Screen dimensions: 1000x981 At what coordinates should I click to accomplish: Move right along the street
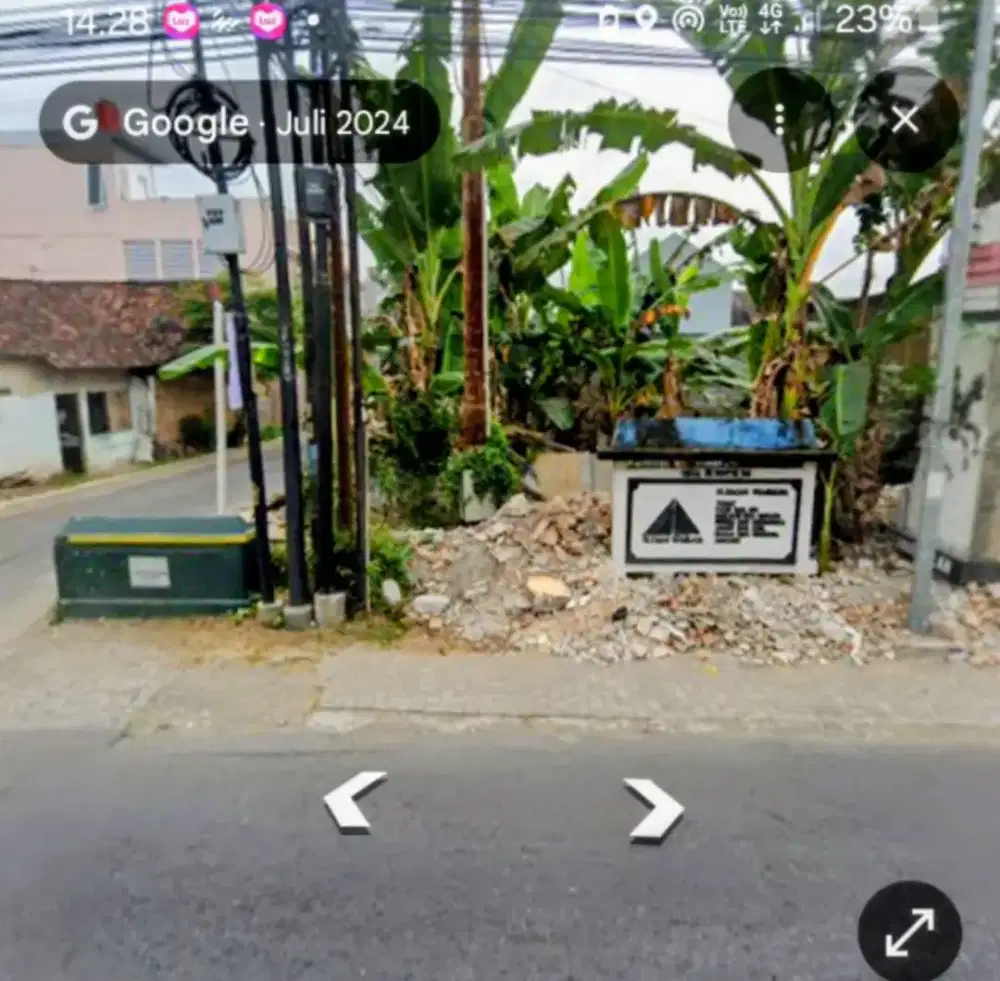pos(655,808)
